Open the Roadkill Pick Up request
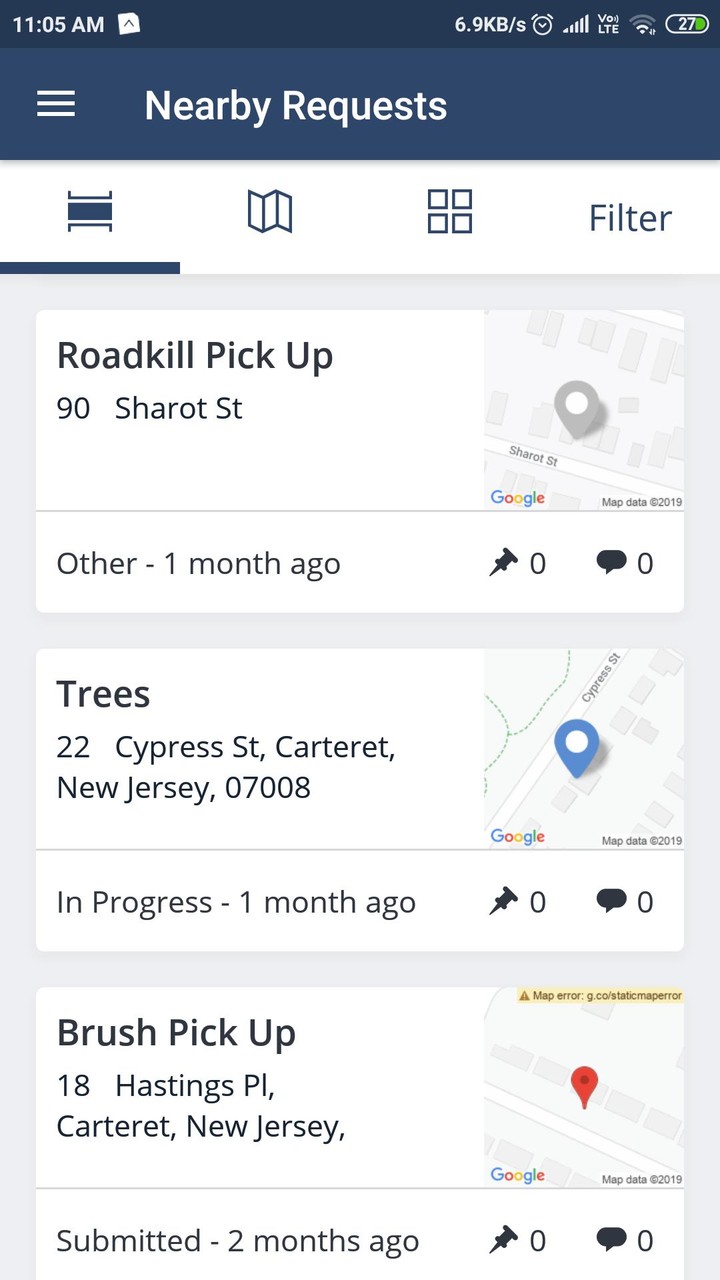 (195, 356)
